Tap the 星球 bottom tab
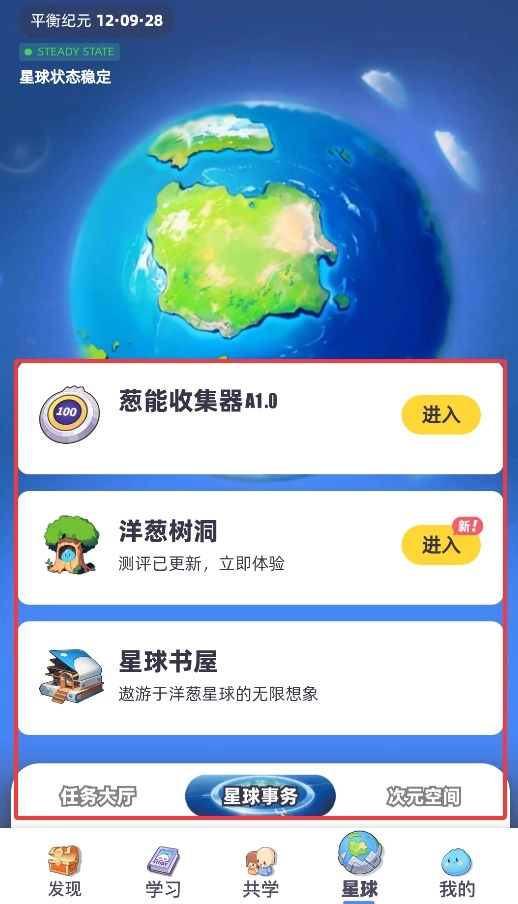The height and width of the screenshot is (904, 518). click(359, 865)
